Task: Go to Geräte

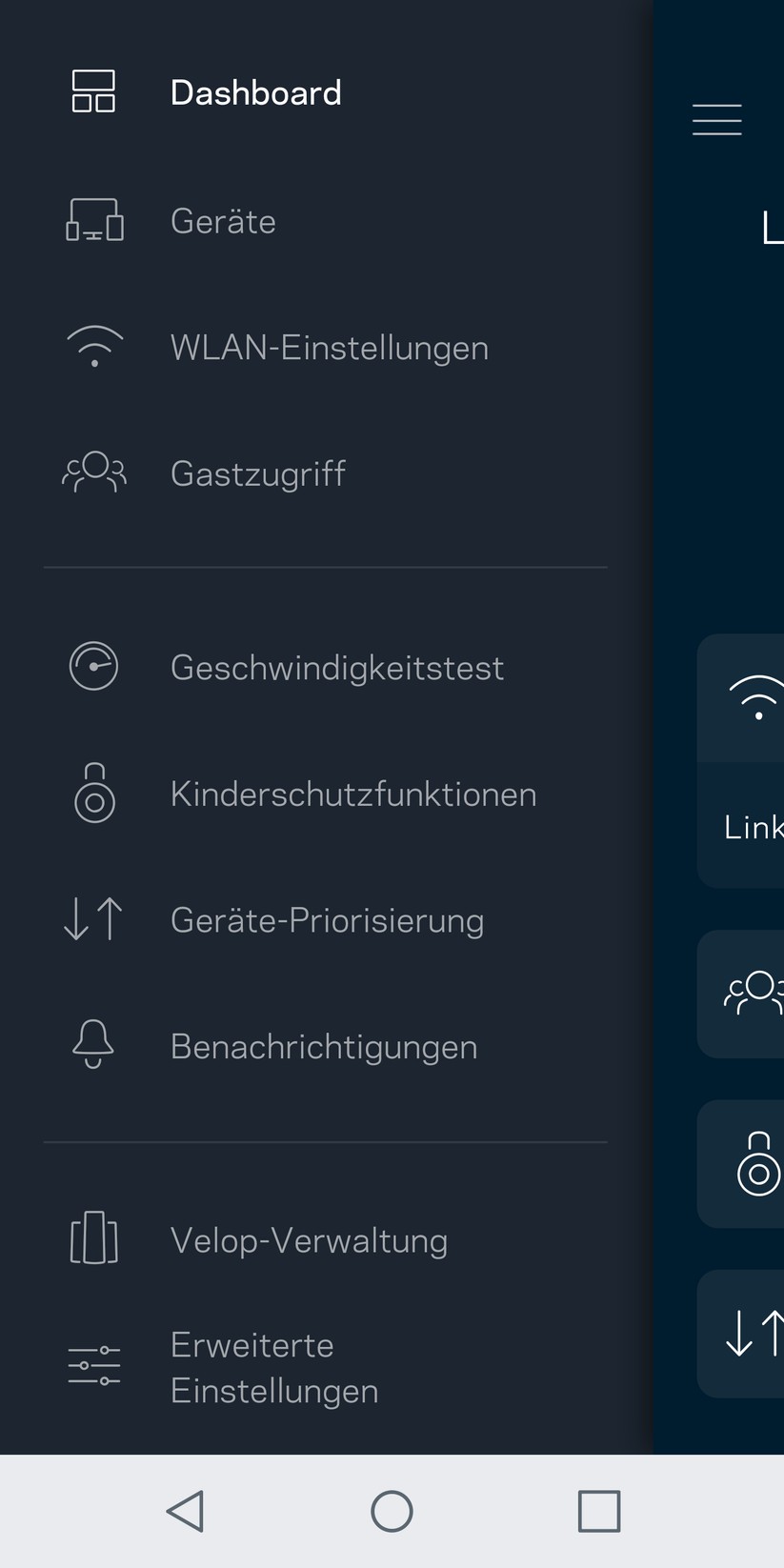Action: pyautogui.click(x=223, y=221)
